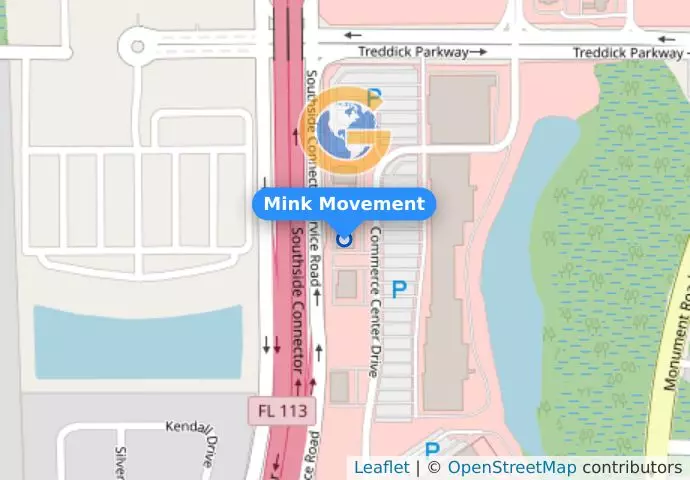
Task: Tap the Mink Movement map label
Action: [344, 204]
